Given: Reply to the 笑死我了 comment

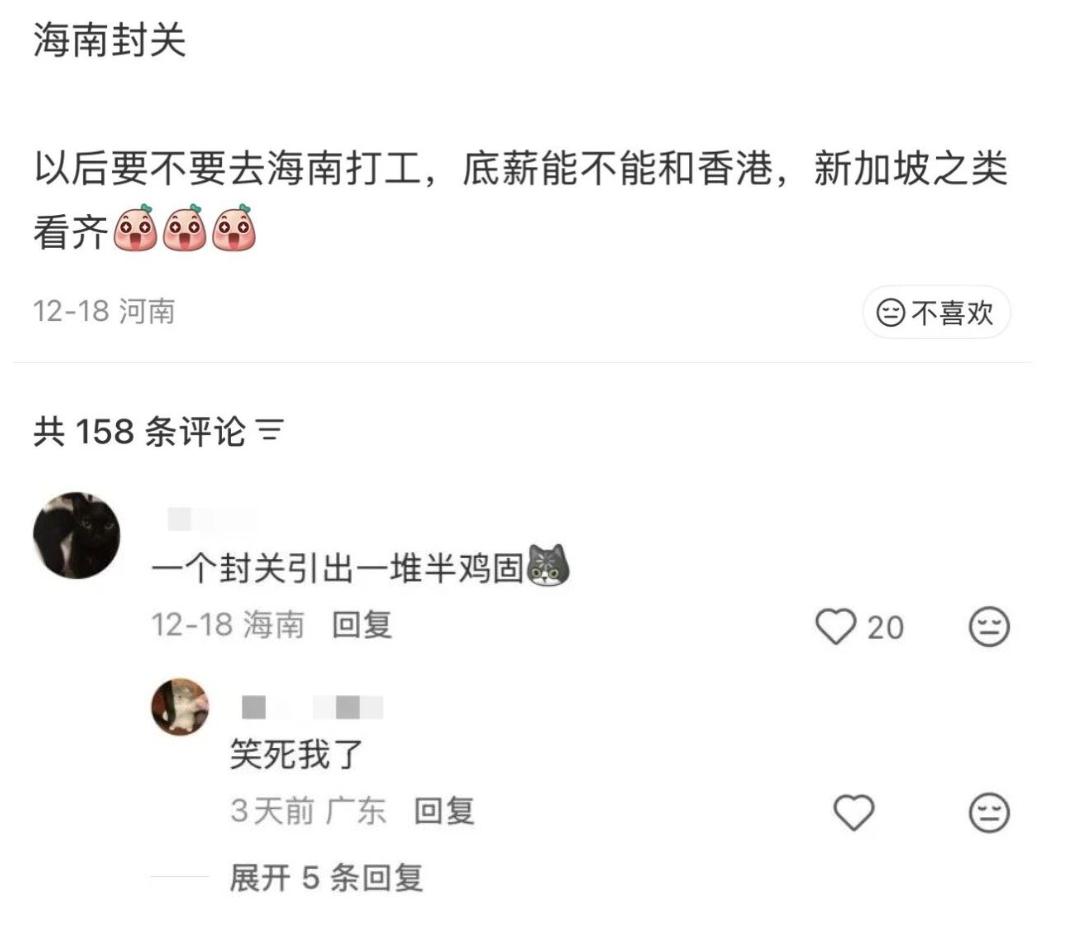Looking at the screenshot, I should point(444,811).
